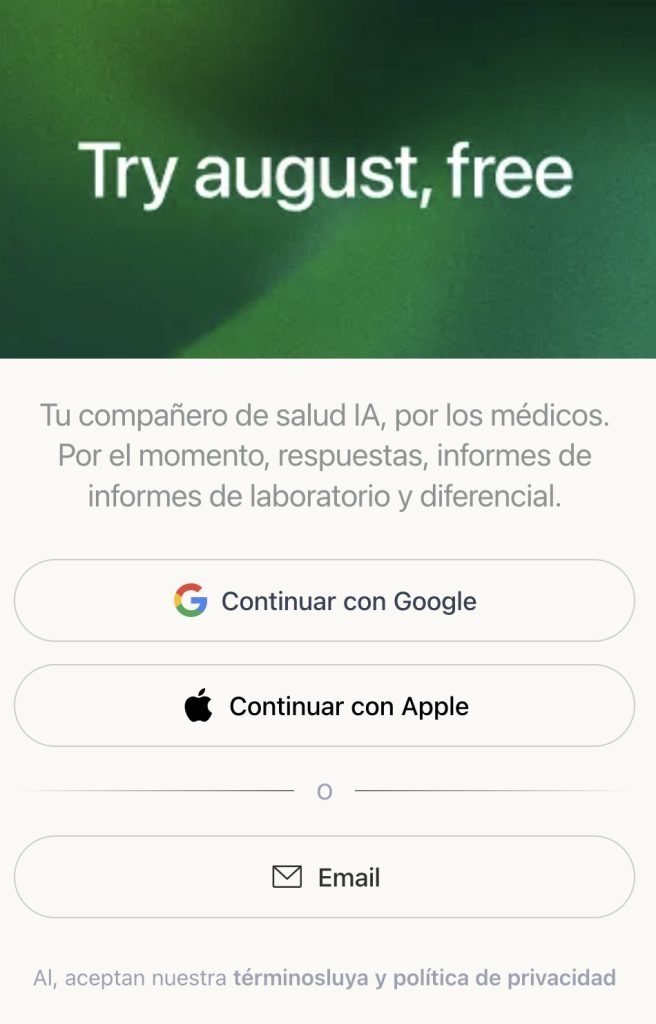The width and height of the screenshot is (656, 1024).
Task: Continue with Google sign-in
Action: pos(324,601)
